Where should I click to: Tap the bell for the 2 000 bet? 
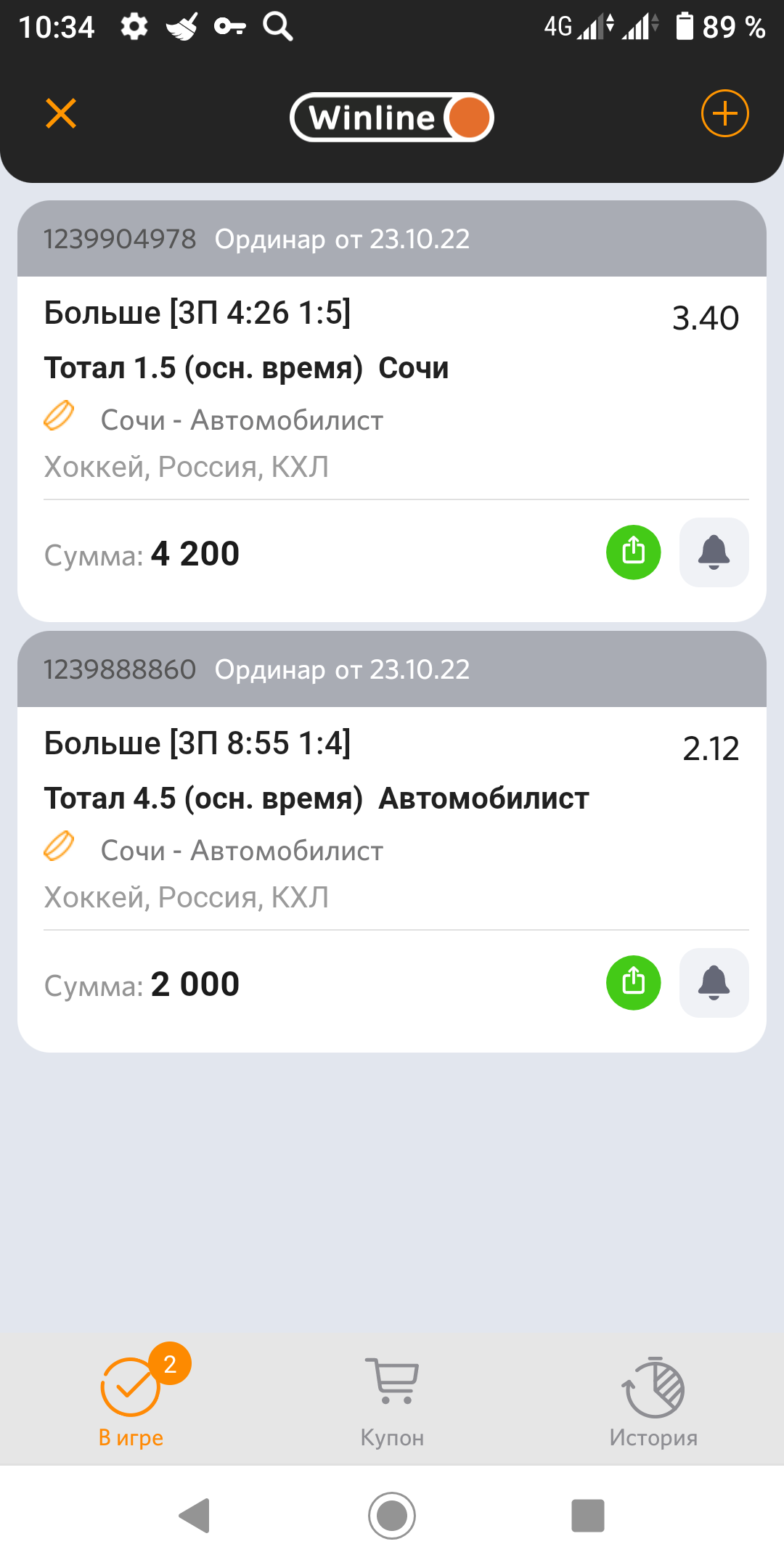pyautogui.click(x=714, y=983)
